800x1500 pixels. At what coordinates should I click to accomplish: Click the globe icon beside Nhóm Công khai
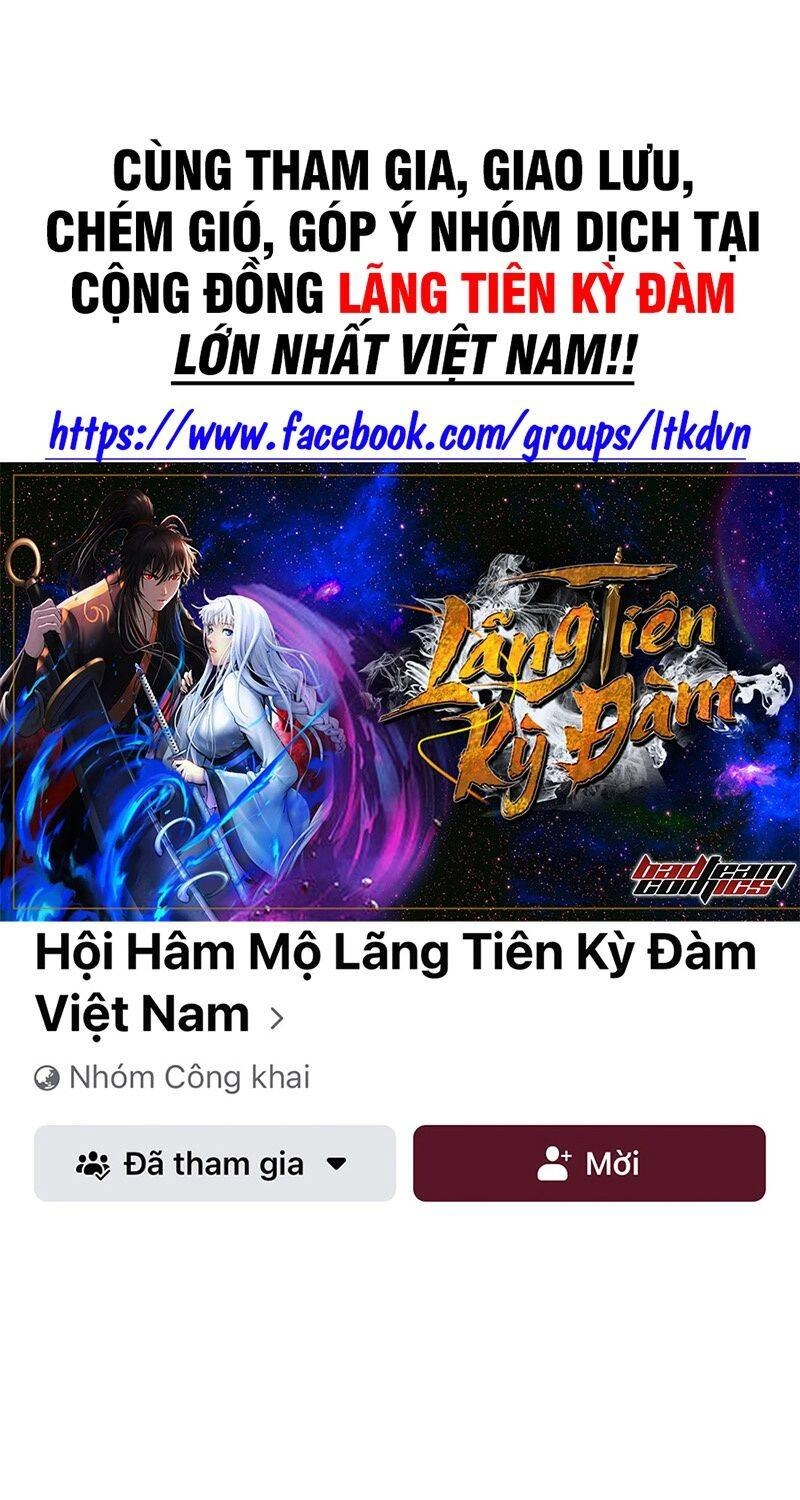click(x=47, y=1076)
